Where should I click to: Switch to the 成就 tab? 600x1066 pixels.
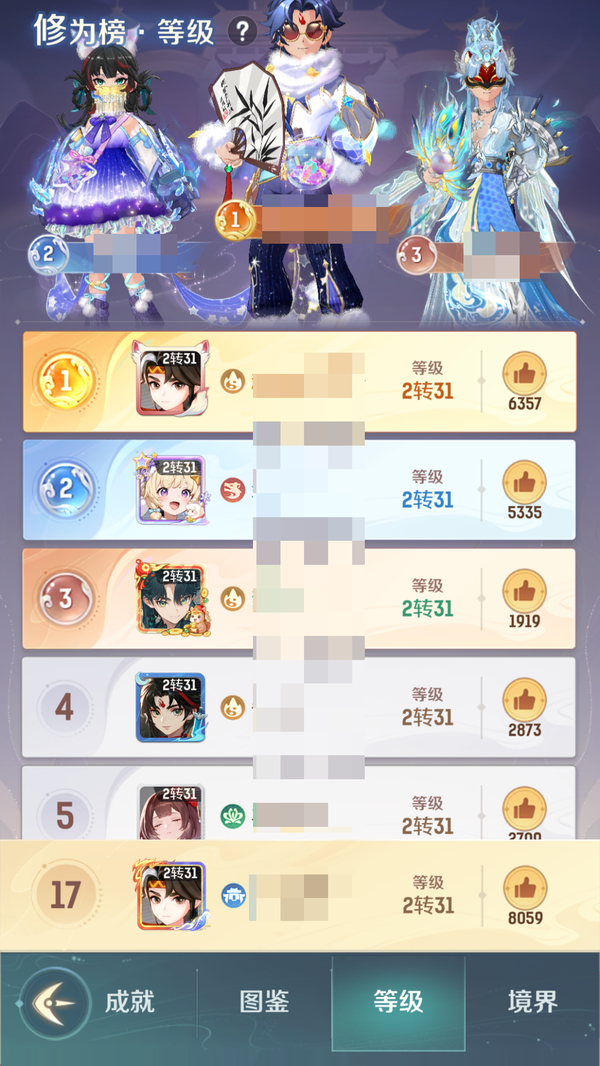129,1002
